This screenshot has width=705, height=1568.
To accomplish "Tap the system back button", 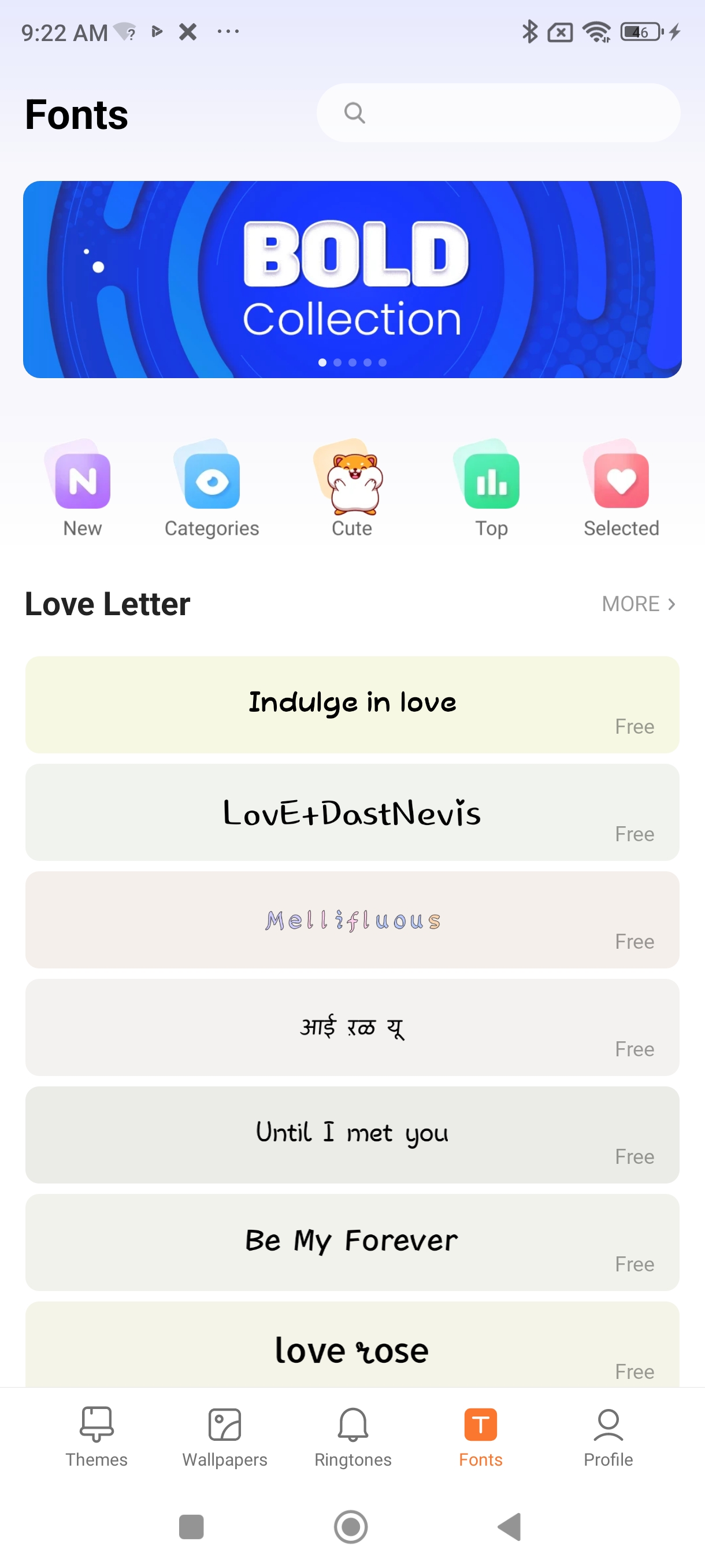I will tap(510, 1526).
